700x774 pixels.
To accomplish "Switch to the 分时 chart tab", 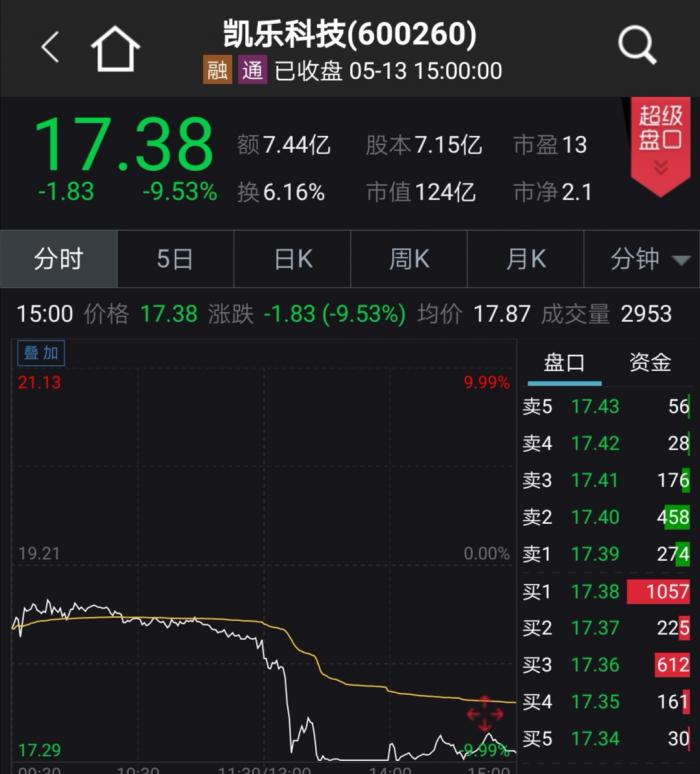I will pos(58,259).
